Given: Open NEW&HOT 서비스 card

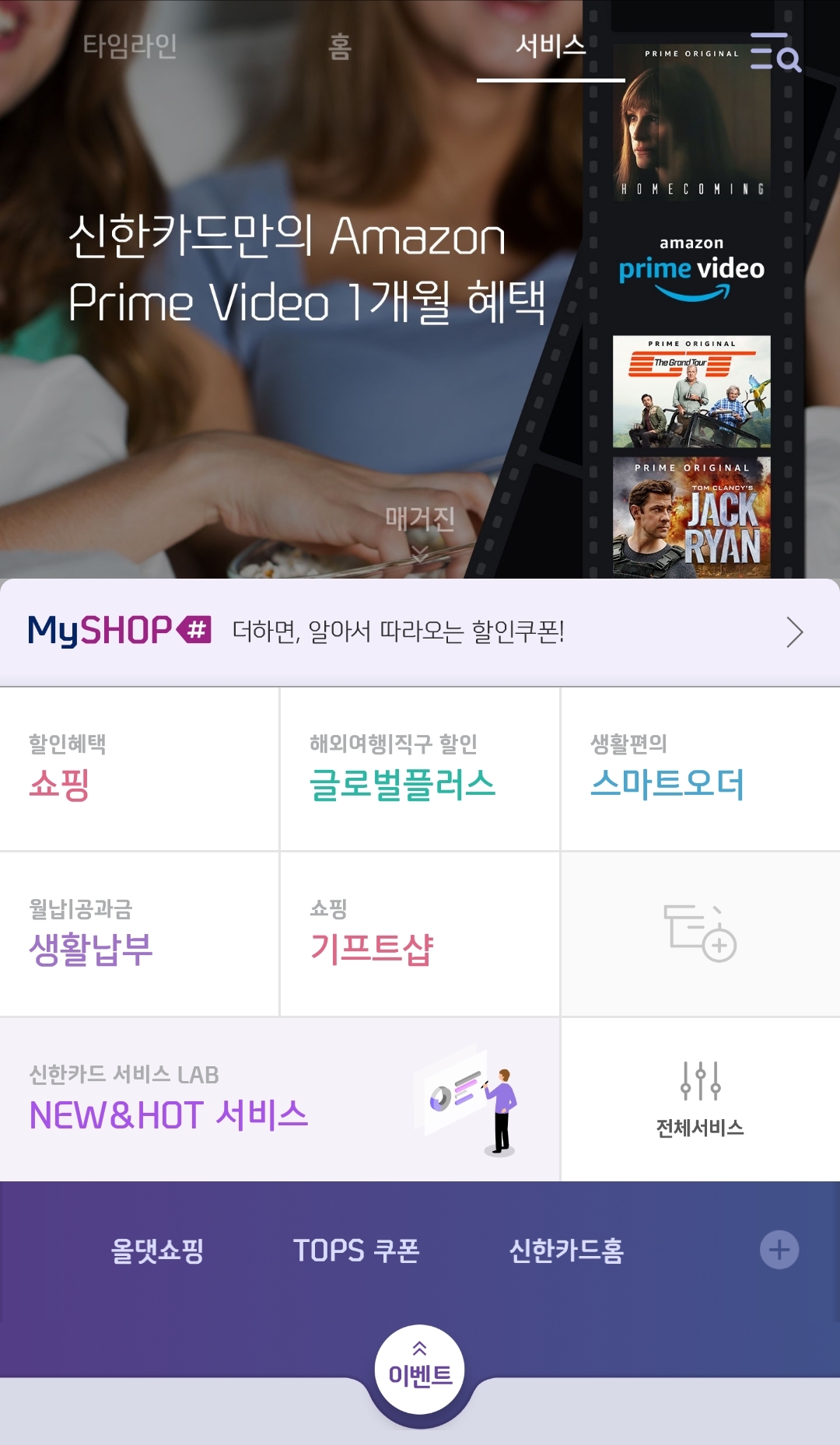Looking at the screenshot, I should 280,1099.
